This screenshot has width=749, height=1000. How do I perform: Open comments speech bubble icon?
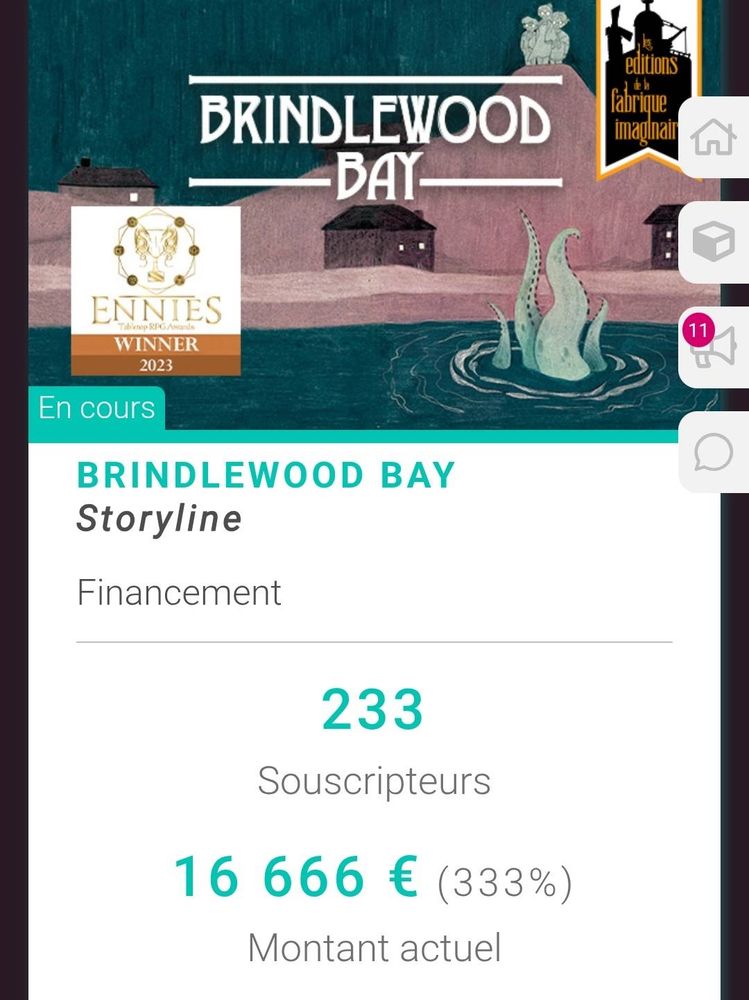tap(714, 452)
